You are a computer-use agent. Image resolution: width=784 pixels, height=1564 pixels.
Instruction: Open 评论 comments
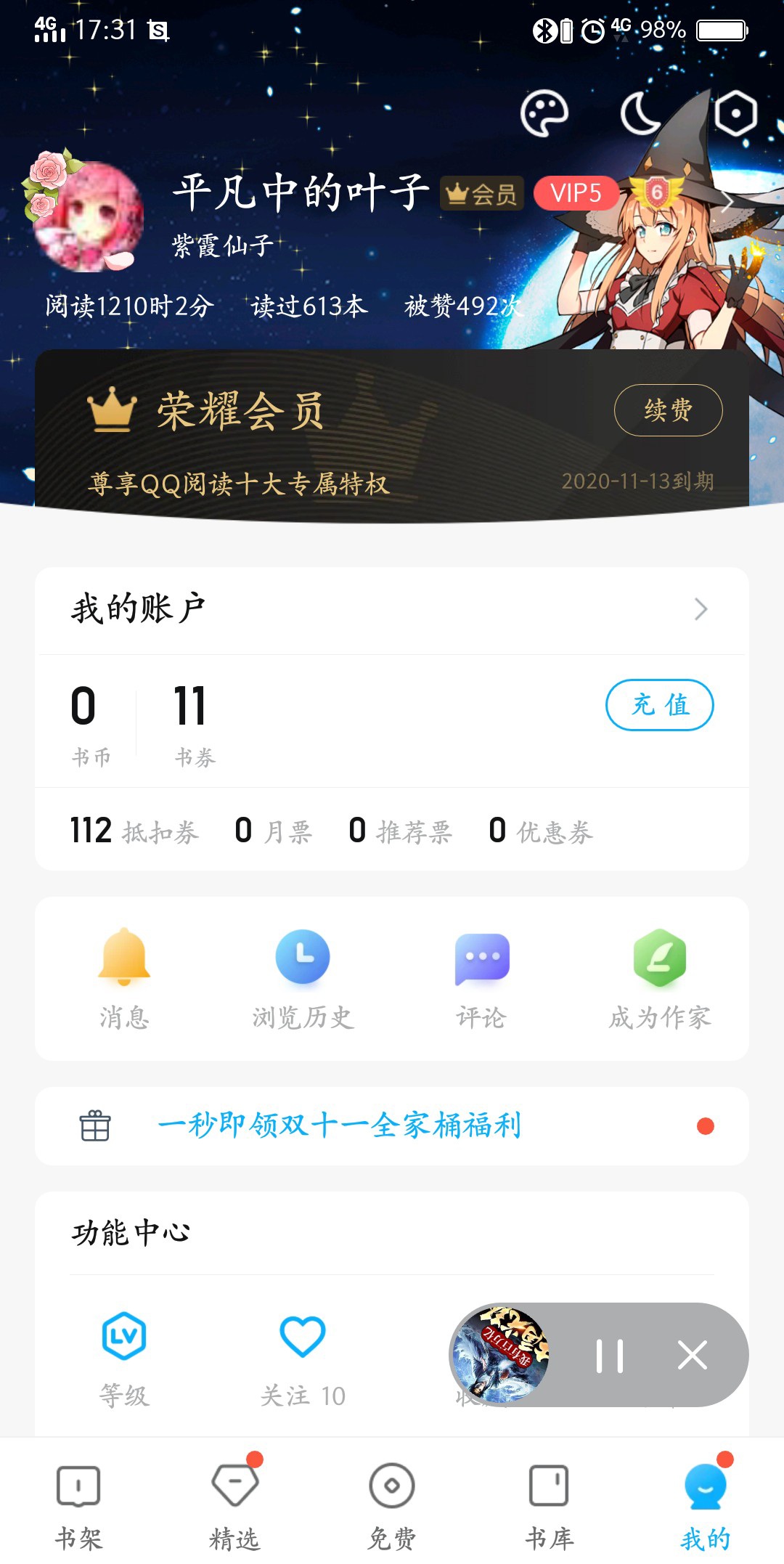tap(481, 977)
